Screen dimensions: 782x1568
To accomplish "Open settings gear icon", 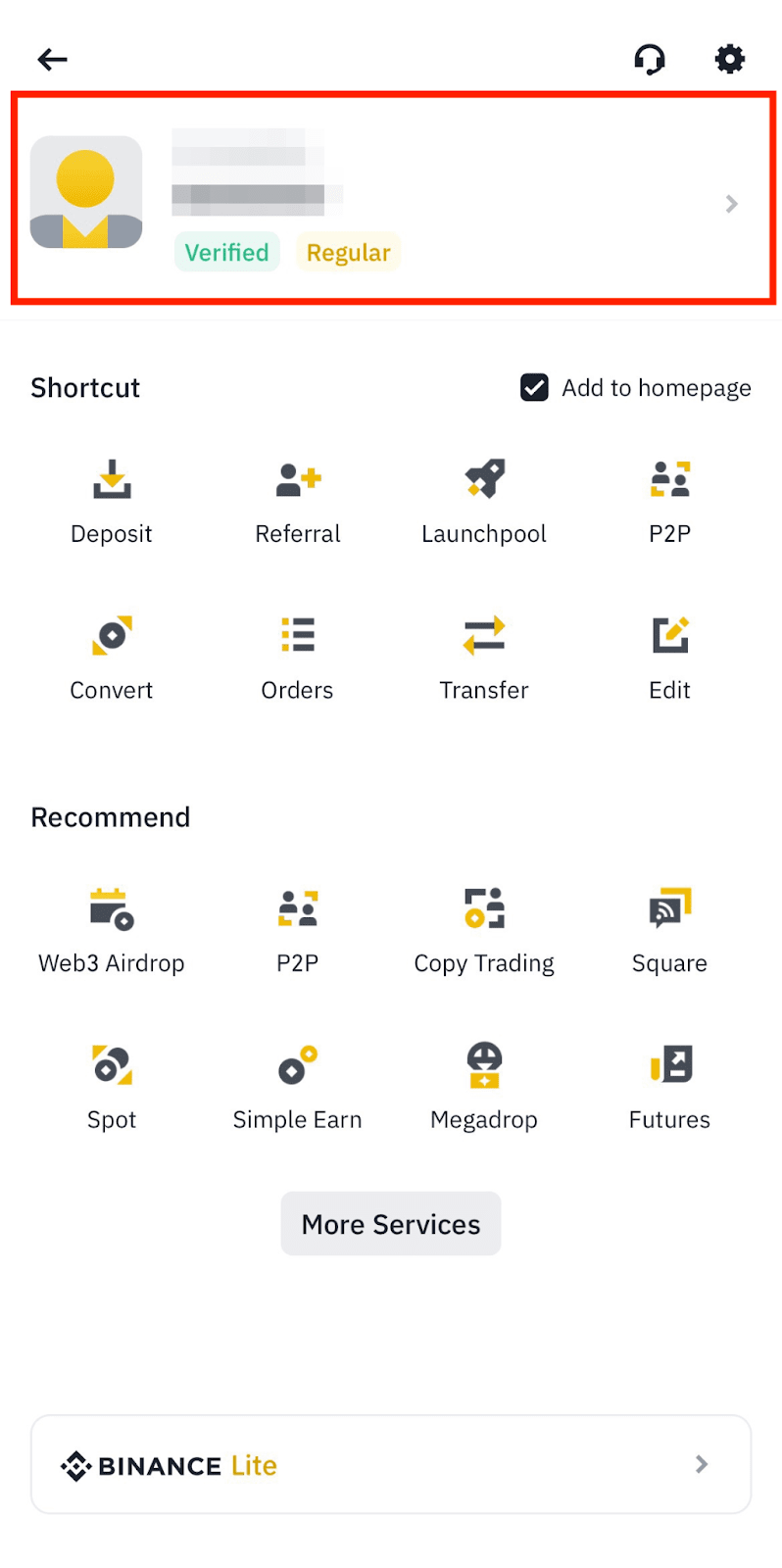I will tap(729, 59).
